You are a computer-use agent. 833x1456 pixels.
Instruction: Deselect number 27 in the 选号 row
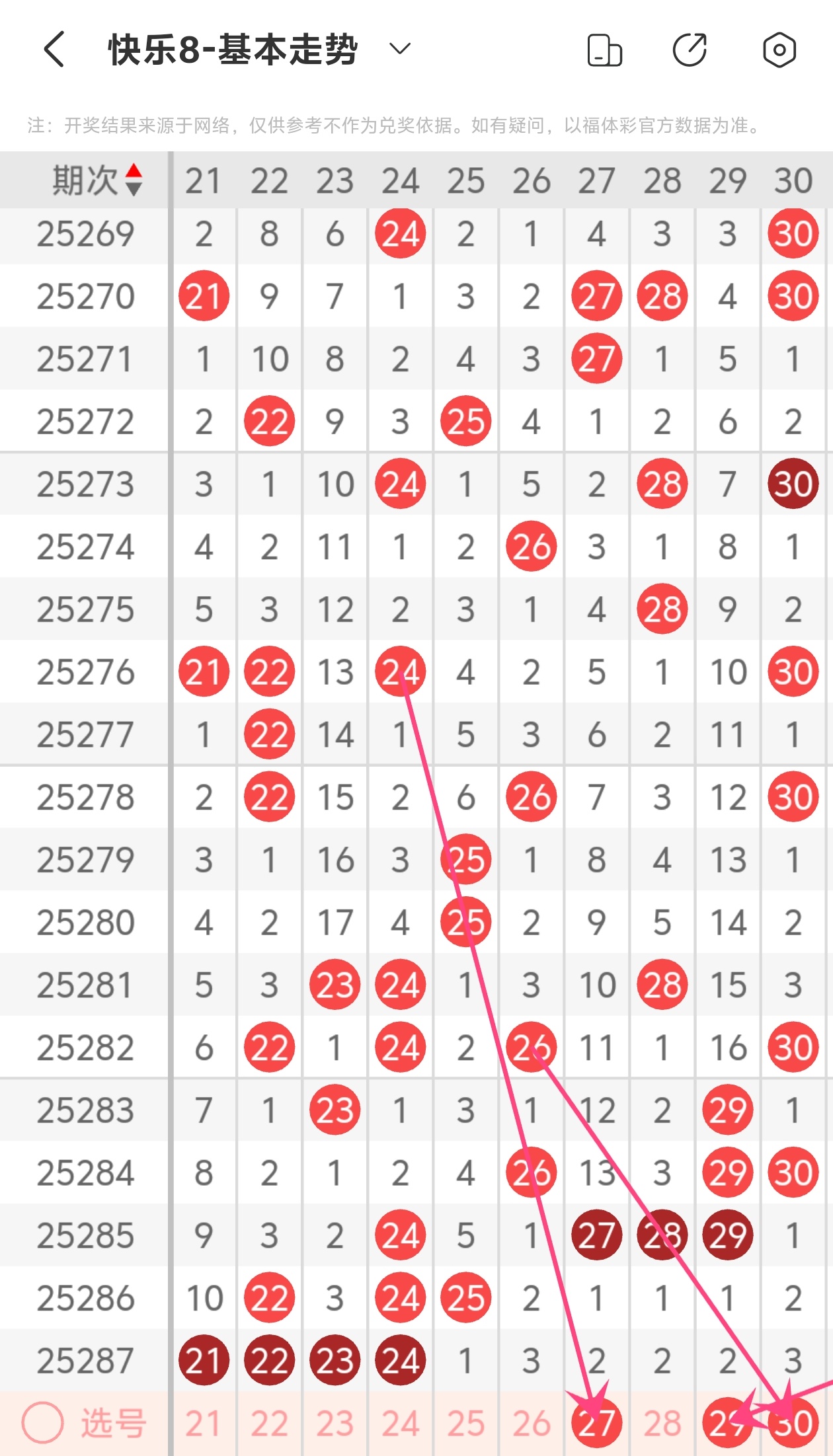pyautogui.click(x=596, y=1424)
